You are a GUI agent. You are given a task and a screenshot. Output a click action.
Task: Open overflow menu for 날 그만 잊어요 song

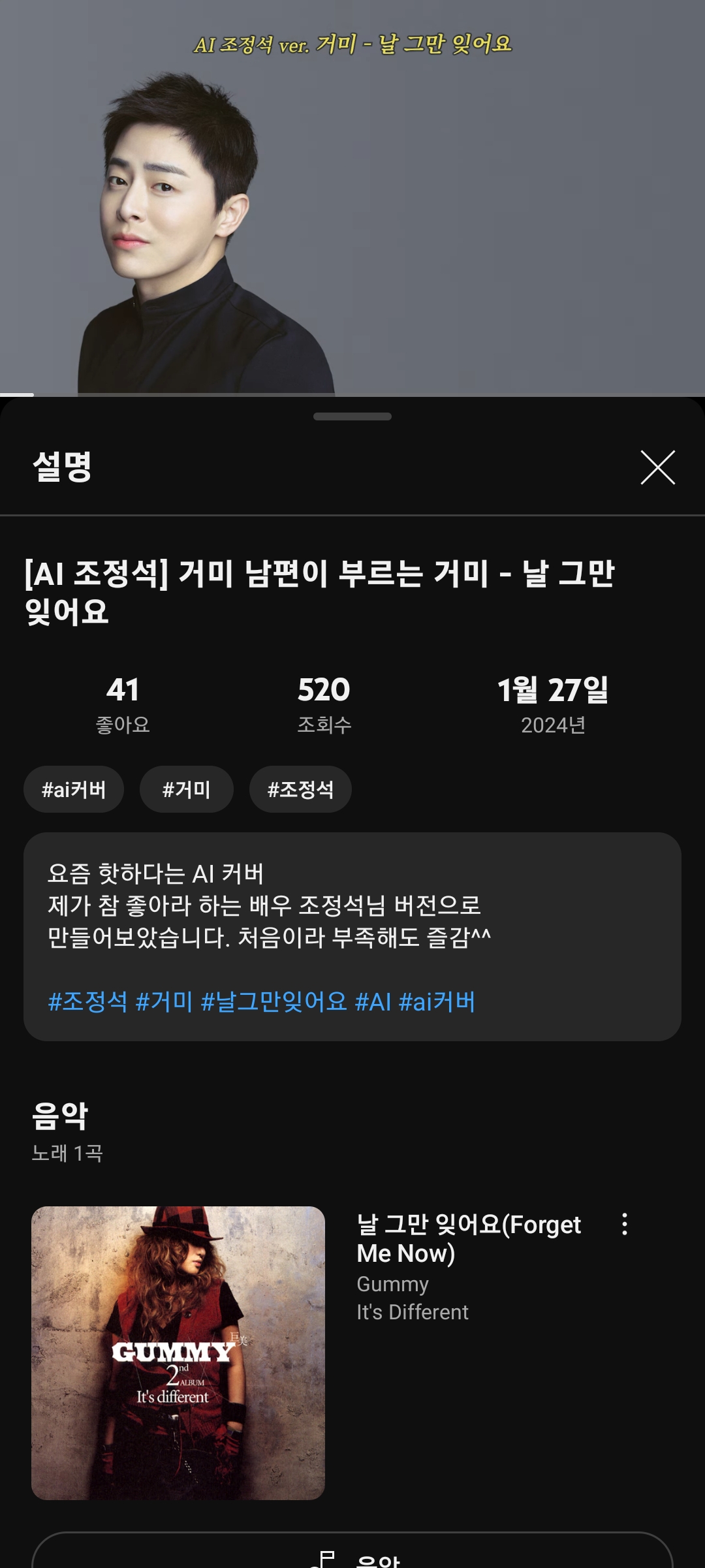(x=625, y=1224)
